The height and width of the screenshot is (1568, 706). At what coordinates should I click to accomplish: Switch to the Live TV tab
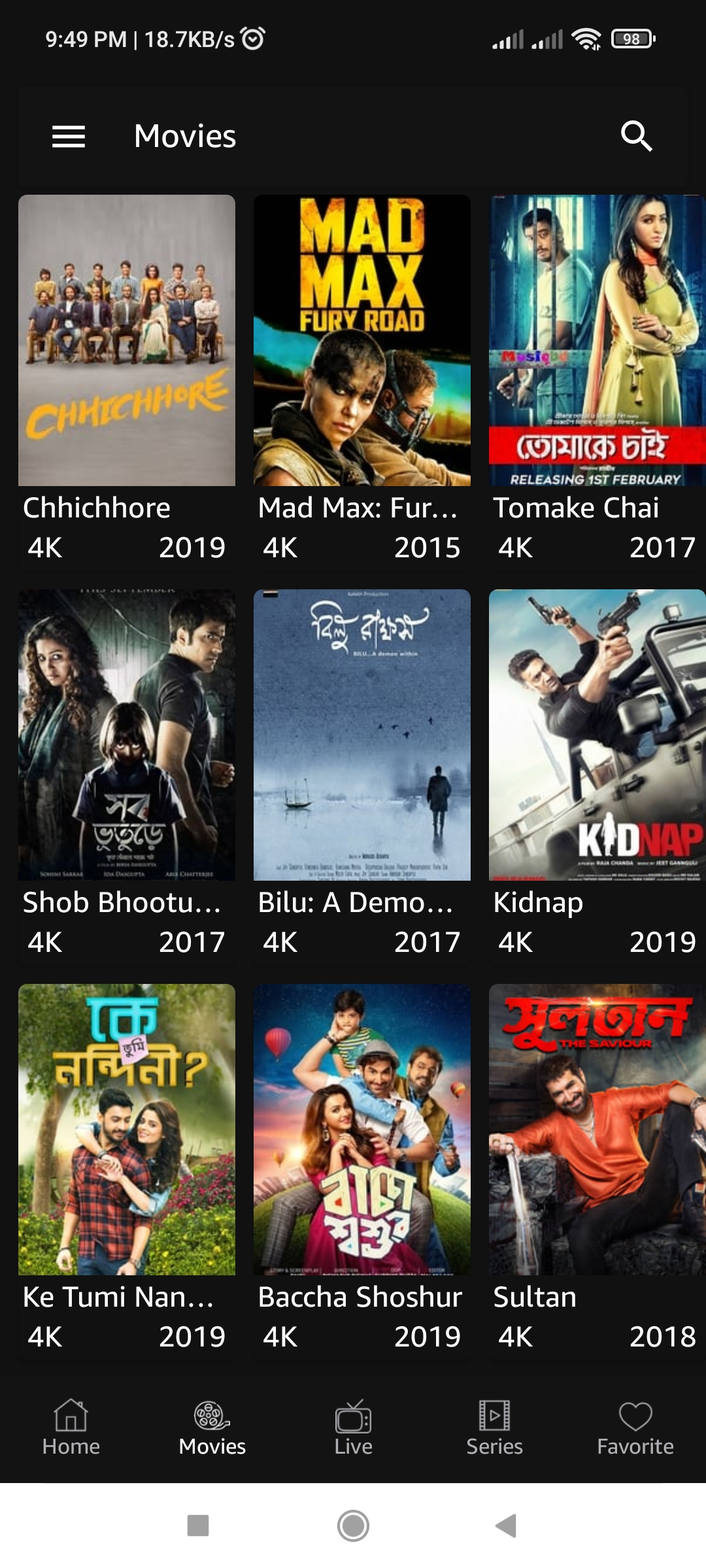(x=353, y=1428)
